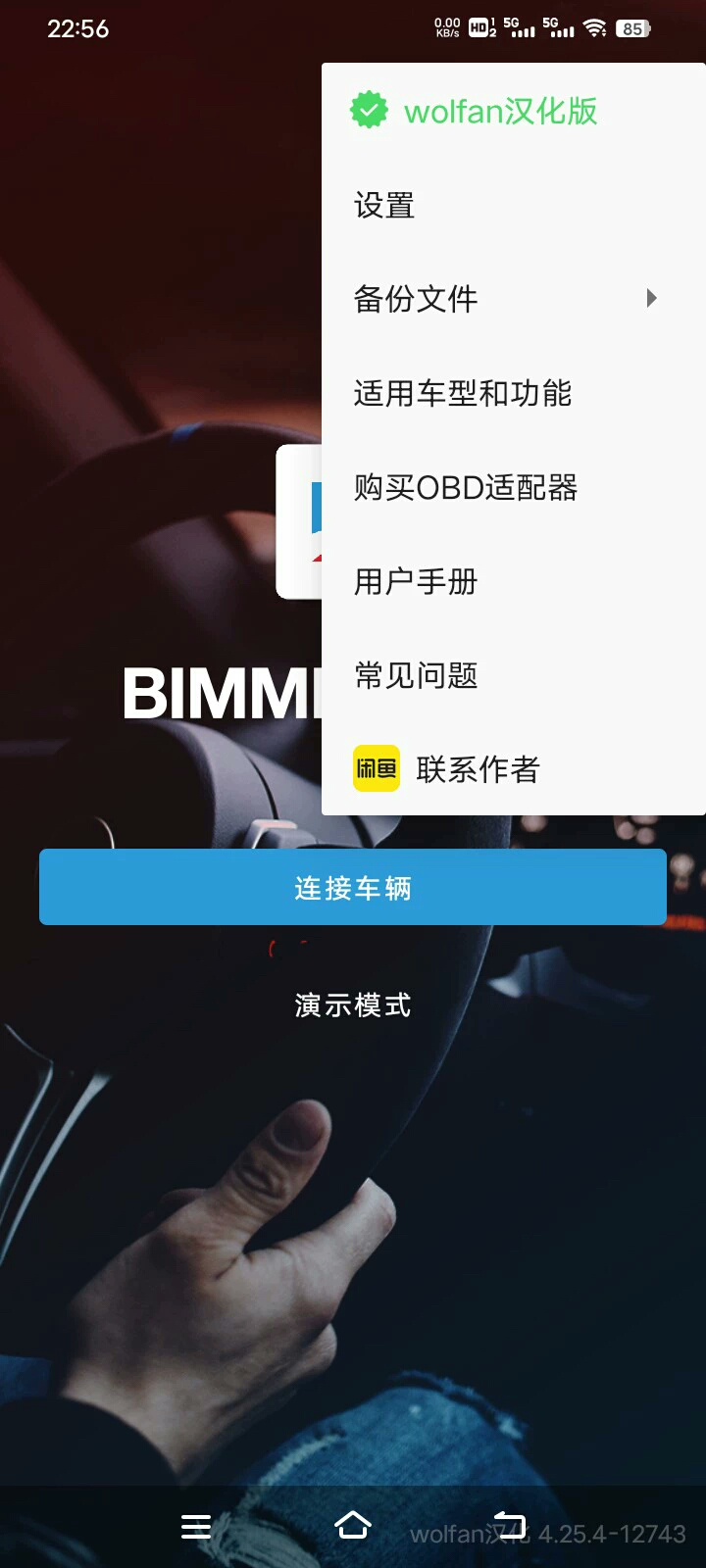Tap the 连接车辆 button
This screenshot has width=706, height=1568.
coord(353,887)
